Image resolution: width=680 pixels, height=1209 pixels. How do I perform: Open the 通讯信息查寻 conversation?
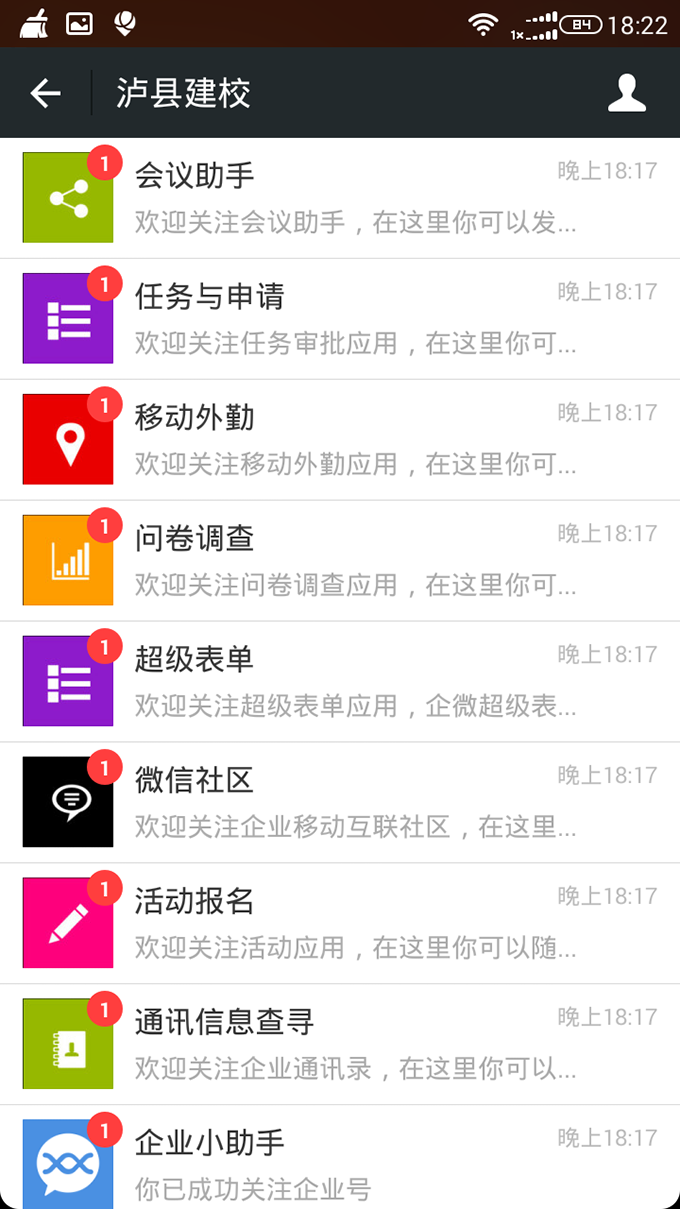(x=340, y=1045)
